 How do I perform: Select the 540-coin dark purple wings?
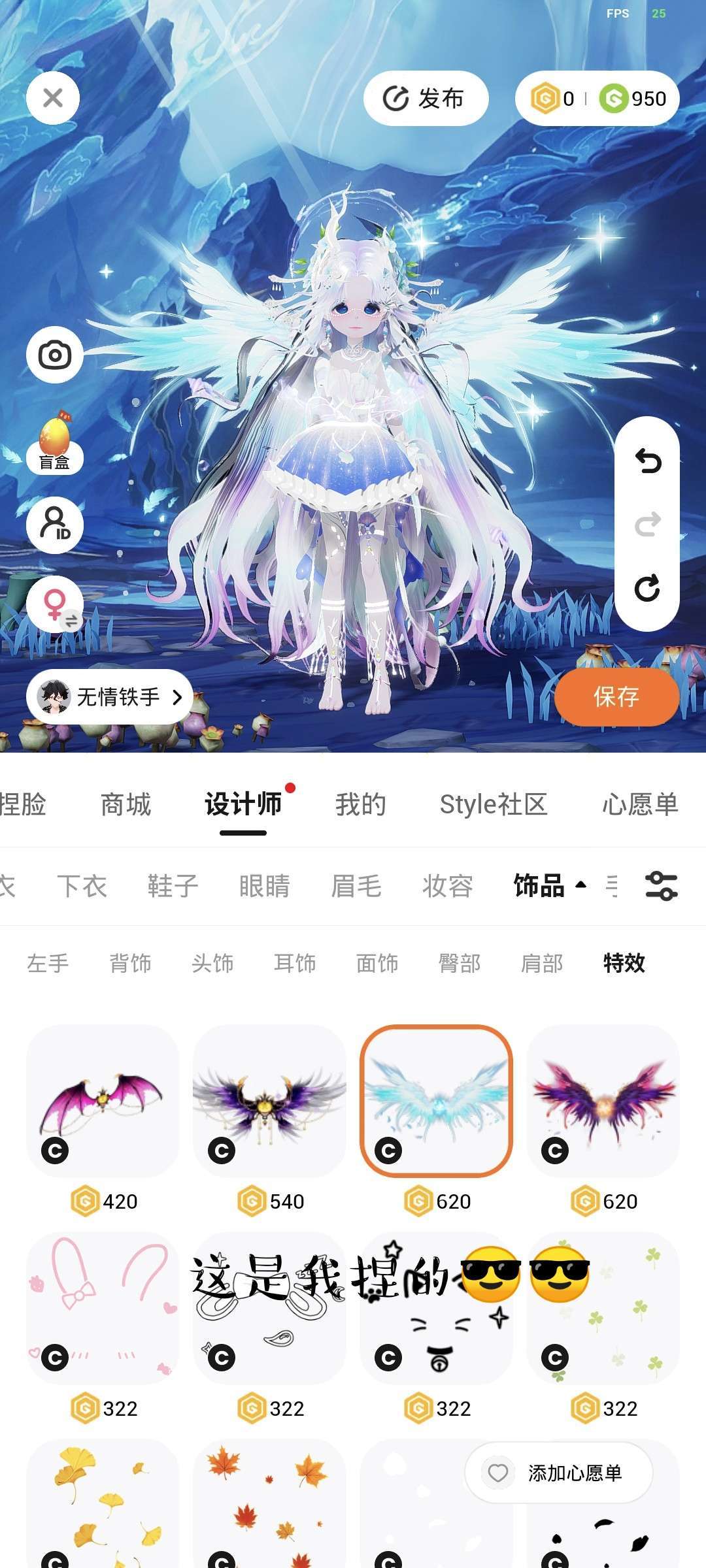coord(269,1102)
